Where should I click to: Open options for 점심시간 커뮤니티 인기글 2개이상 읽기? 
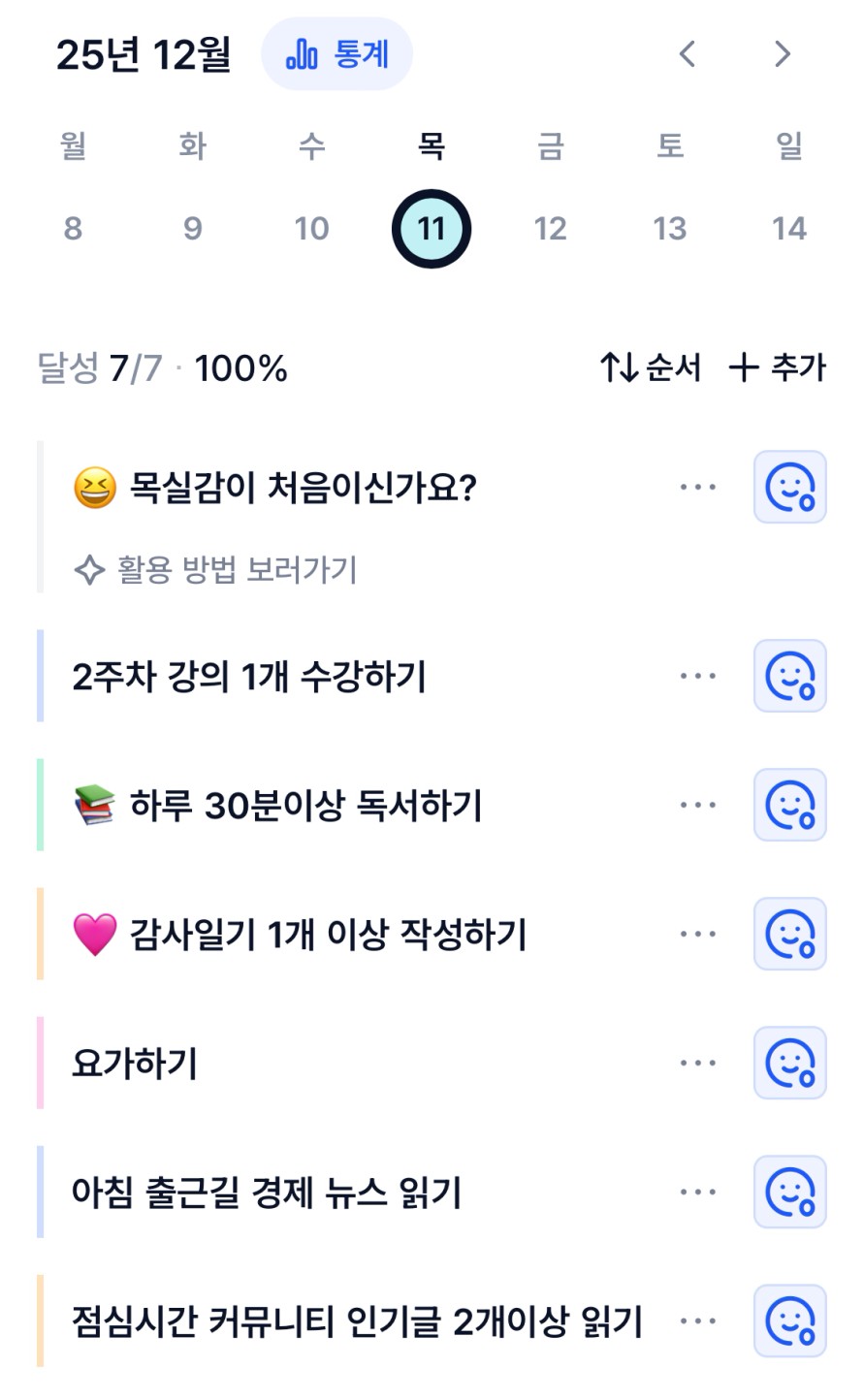coord(697,1321)
